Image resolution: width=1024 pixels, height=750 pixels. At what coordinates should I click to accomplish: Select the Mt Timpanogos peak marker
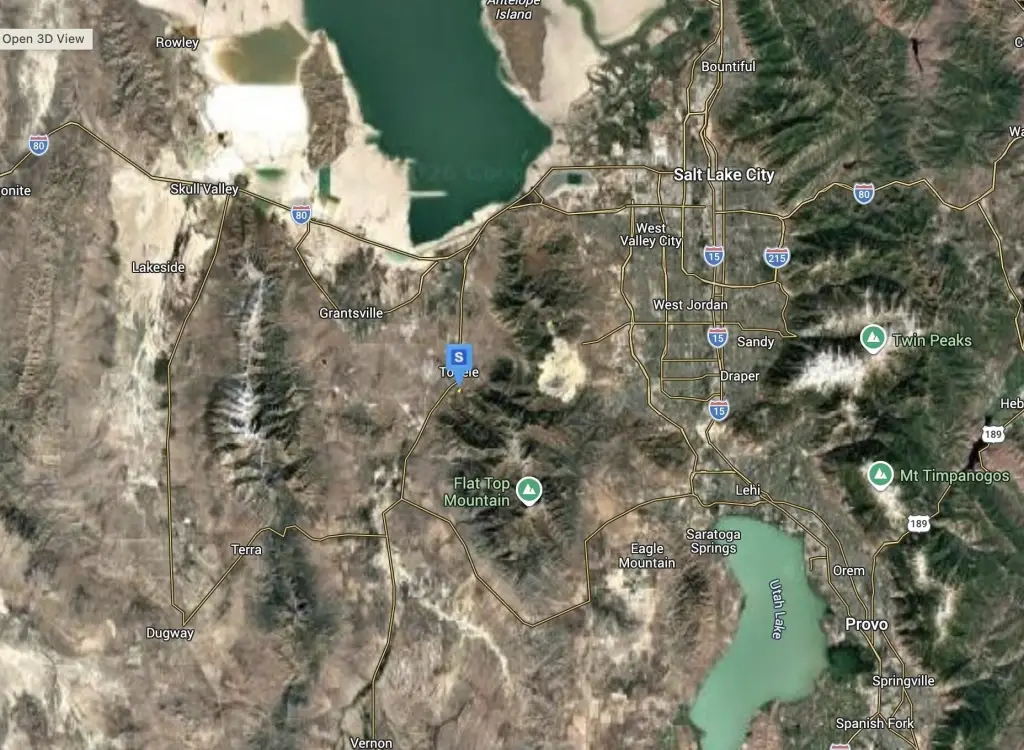(x=880, y=474)
